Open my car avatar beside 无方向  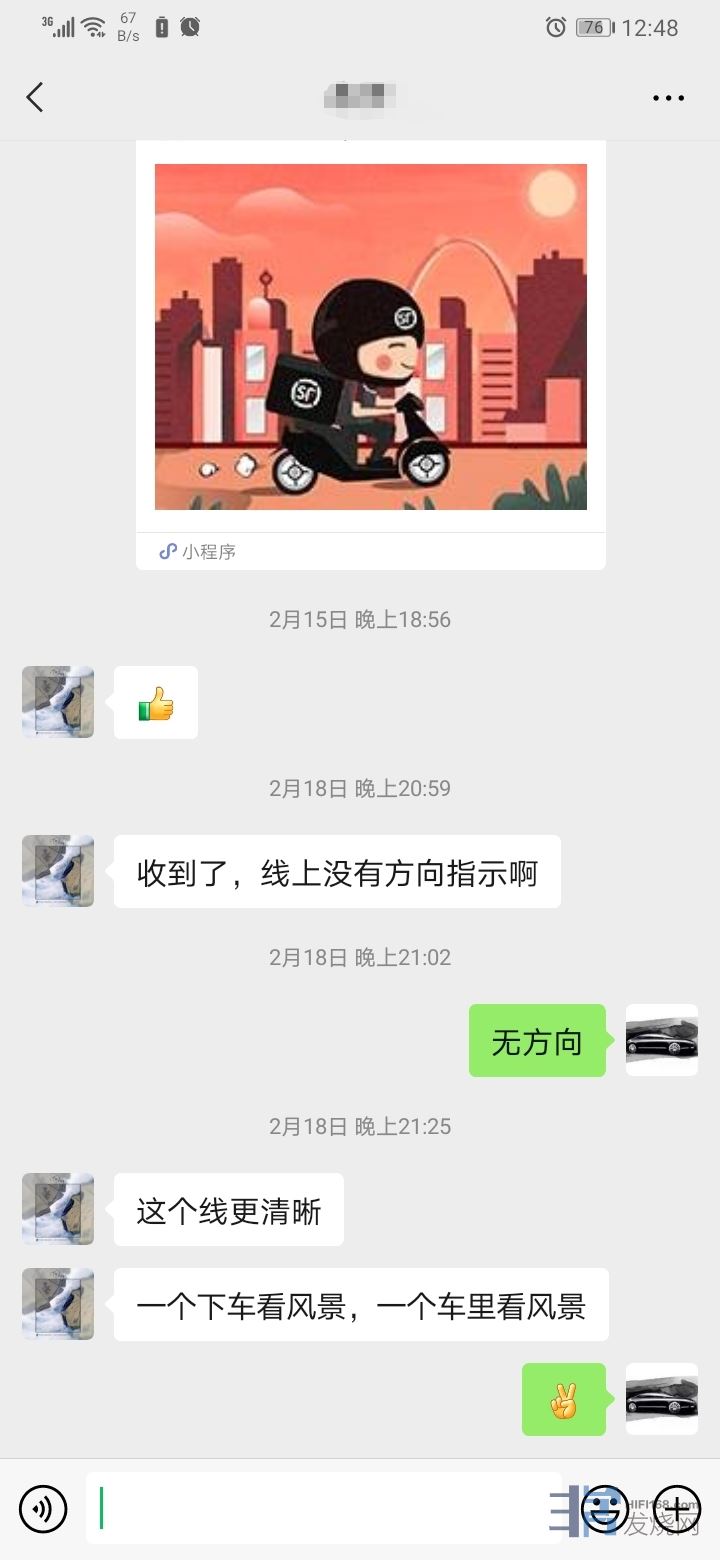click(661, 1040)
